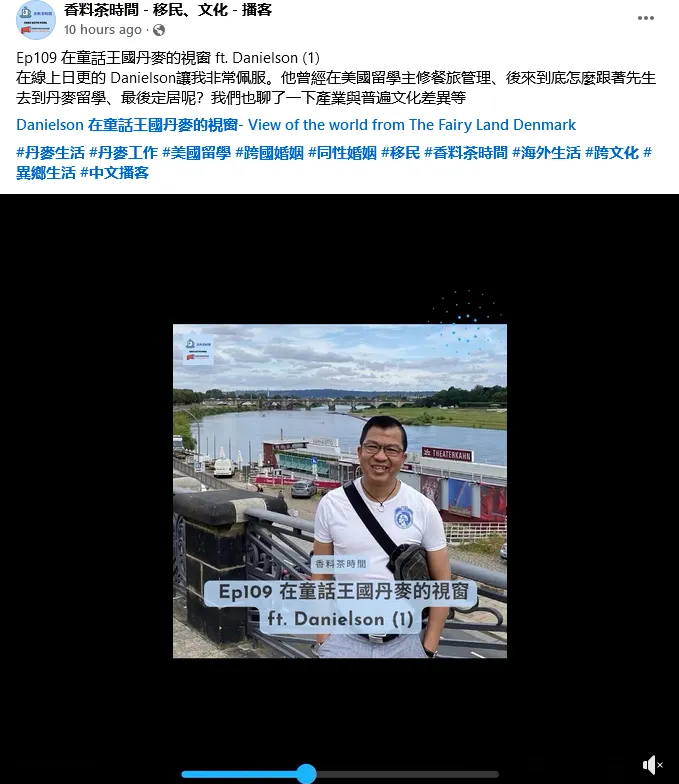The image size is (679, 784).
Task: Open the Danielson Fairy Land Denmark link
Action: [296, 125]
